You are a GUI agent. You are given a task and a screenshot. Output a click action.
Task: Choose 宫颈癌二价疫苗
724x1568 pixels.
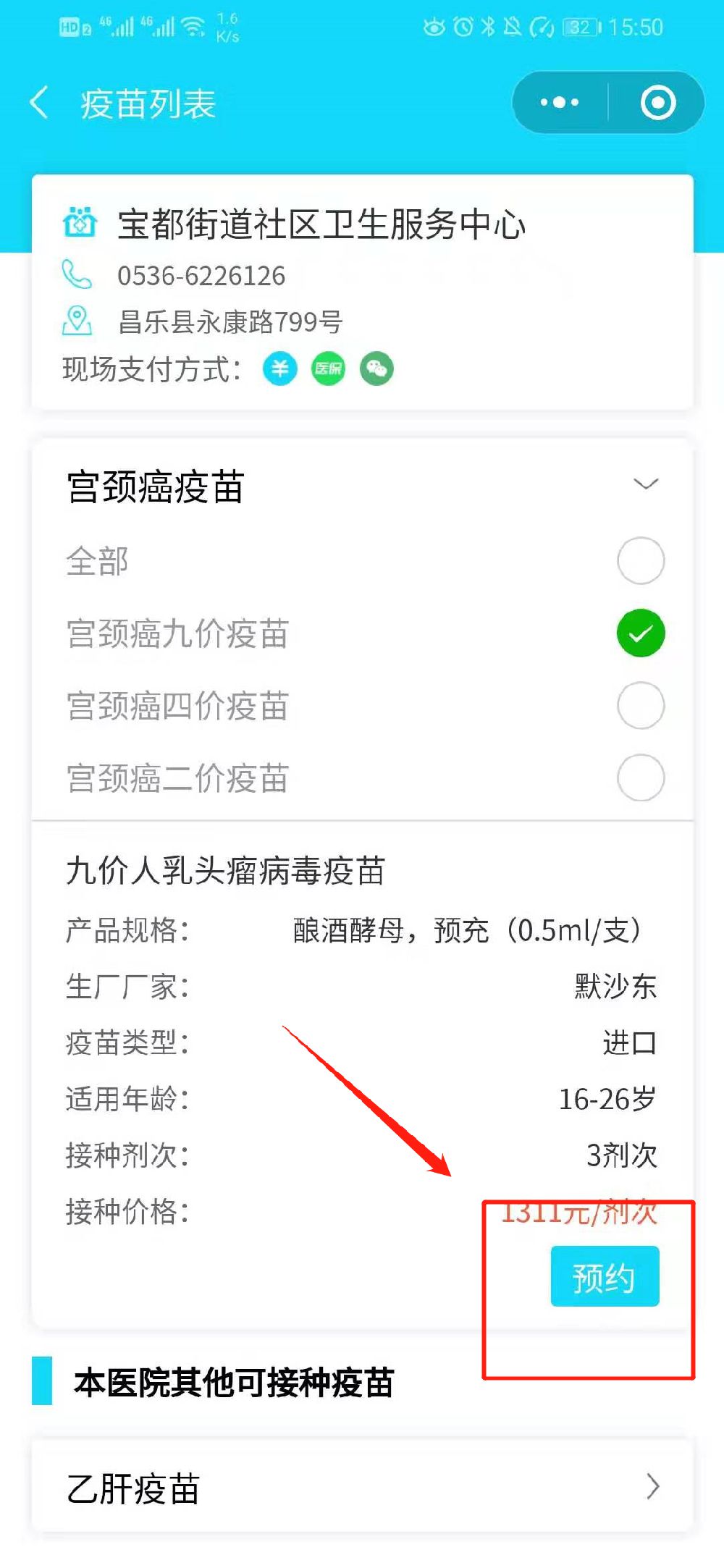640,778
